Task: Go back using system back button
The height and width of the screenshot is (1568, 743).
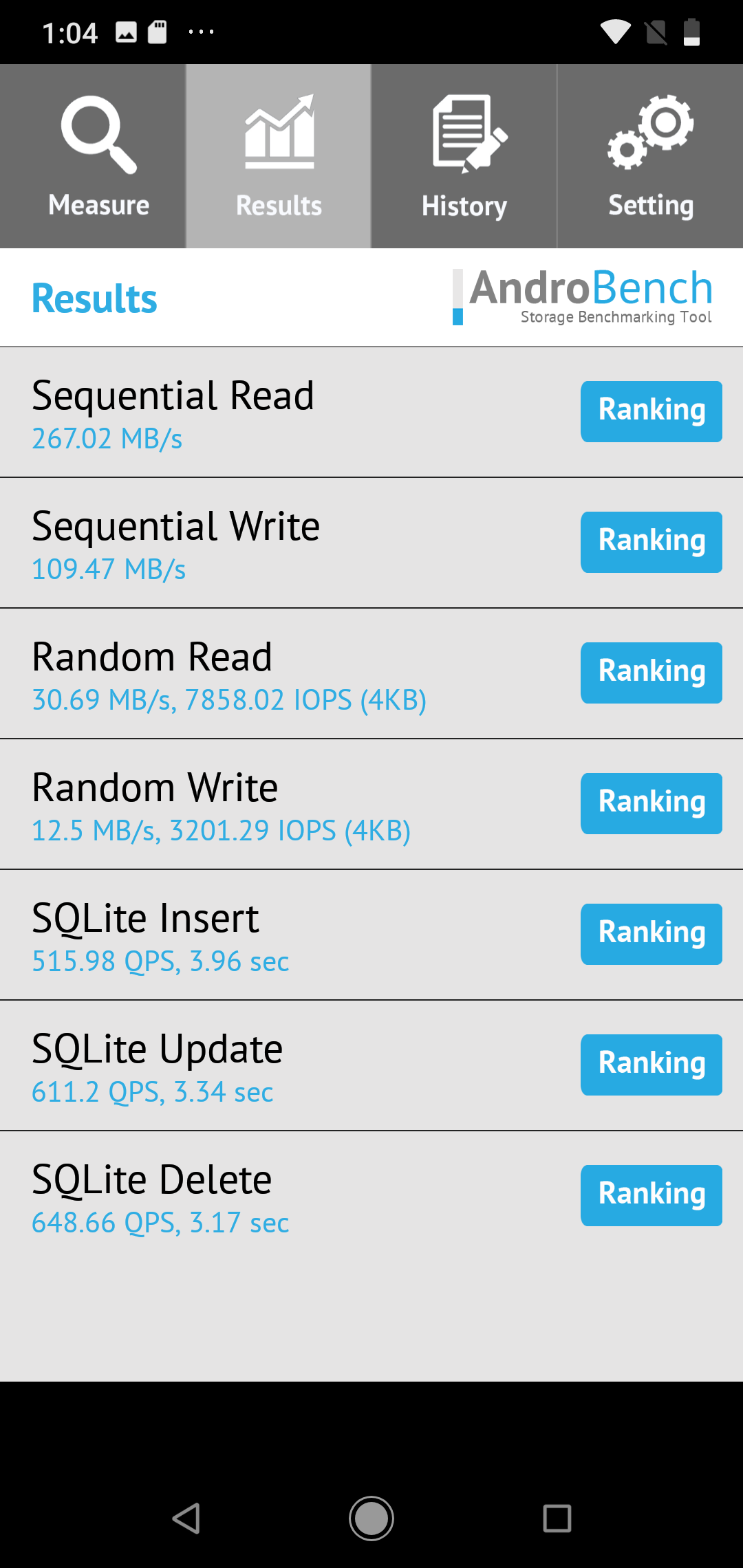Action: pyautogui.click(x=186, y=1518)
